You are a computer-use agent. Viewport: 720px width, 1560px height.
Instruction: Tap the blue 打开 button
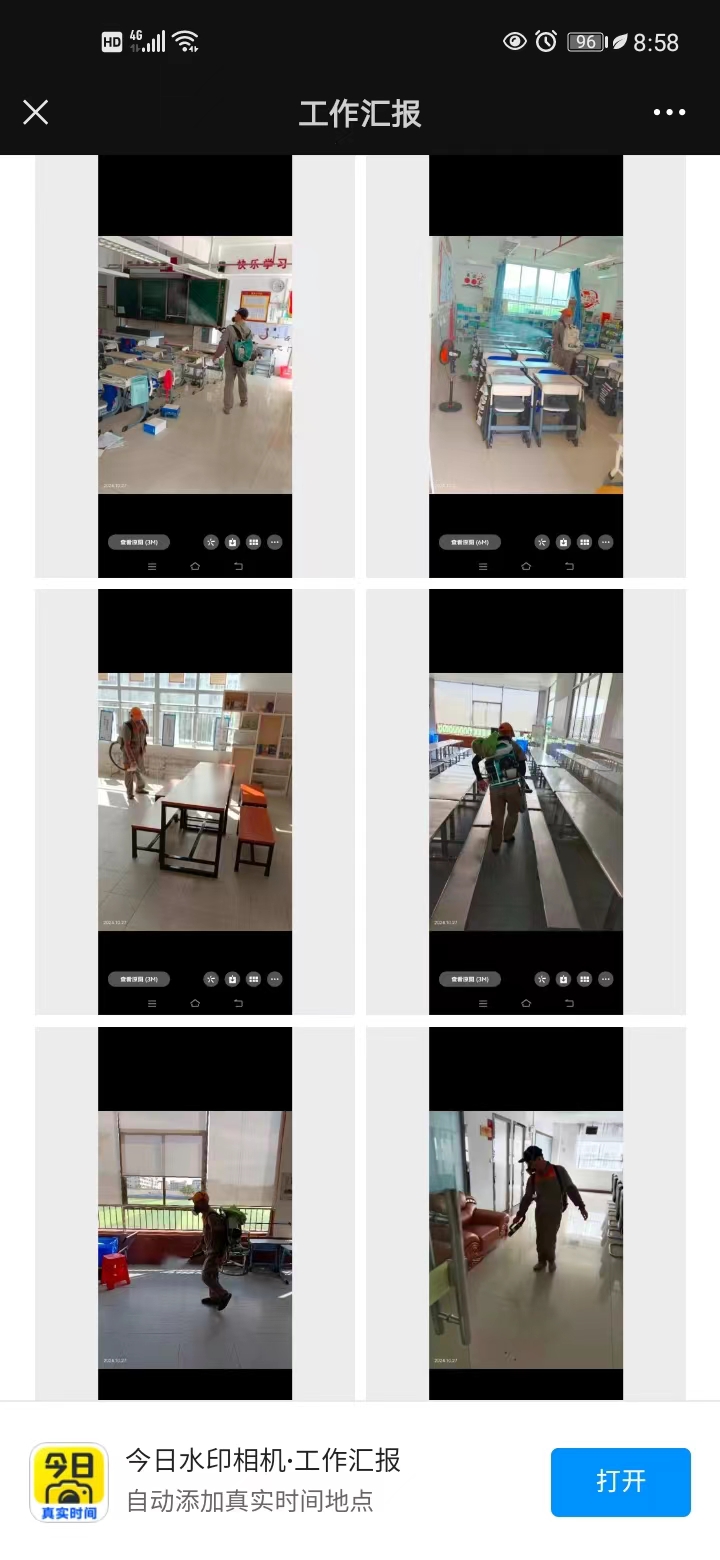click(x=620, y=1481)
